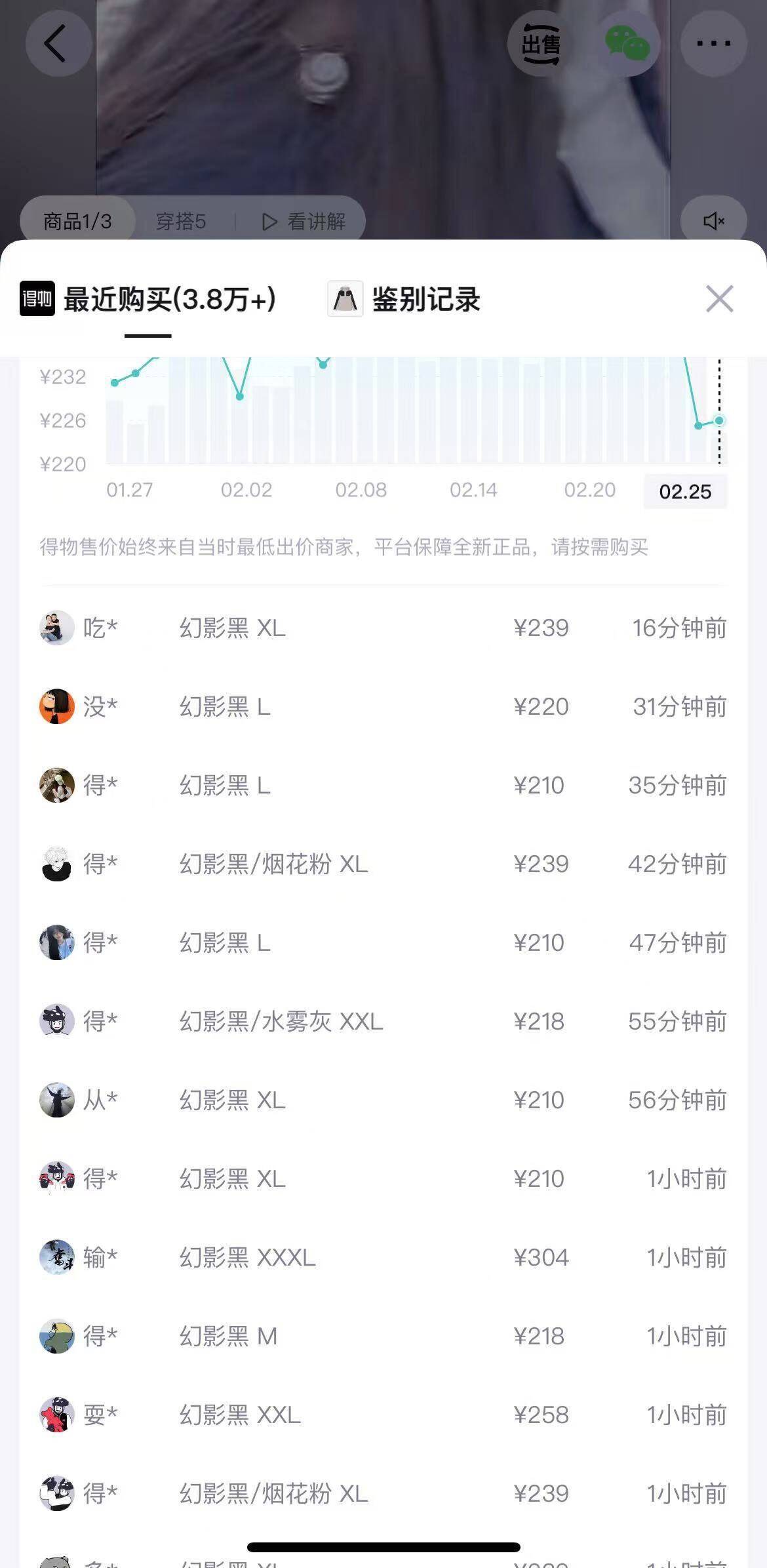This screenshot has height=1568, width=767.
Task: Select the highlighted 02.25 date marker
Action: [684, 491]
